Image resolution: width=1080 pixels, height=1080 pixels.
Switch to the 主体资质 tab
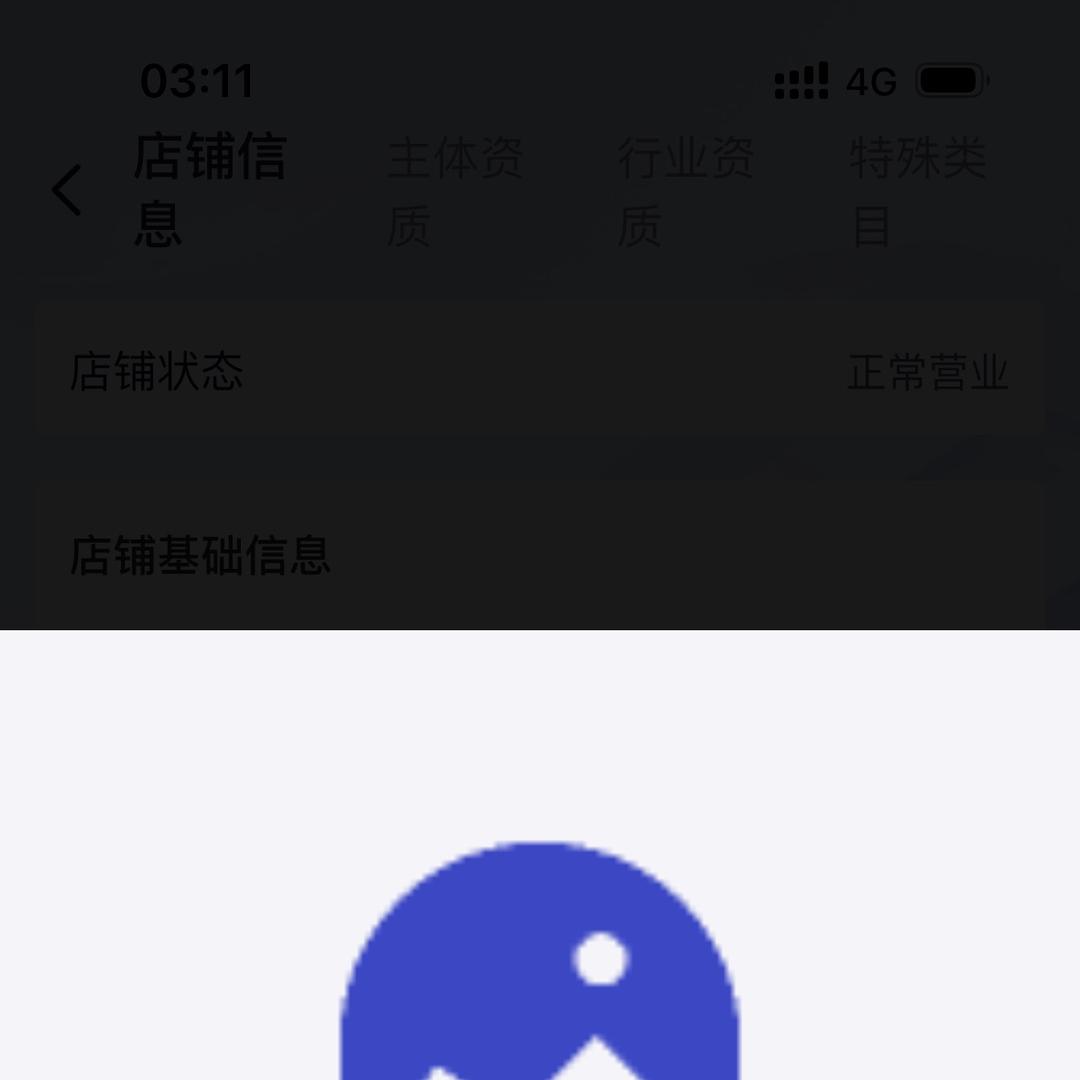[x=455, y=192]
